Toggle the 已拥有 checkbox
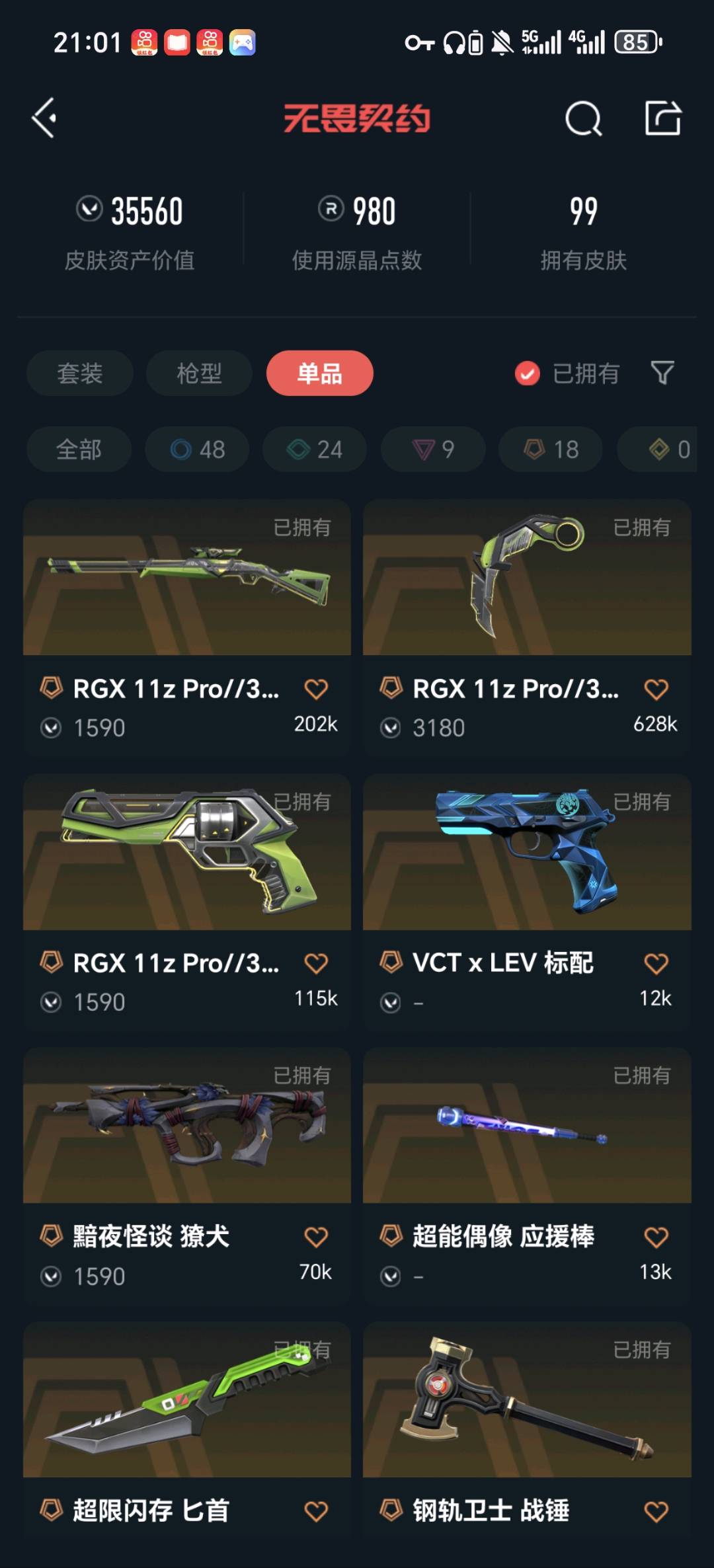 528,373
